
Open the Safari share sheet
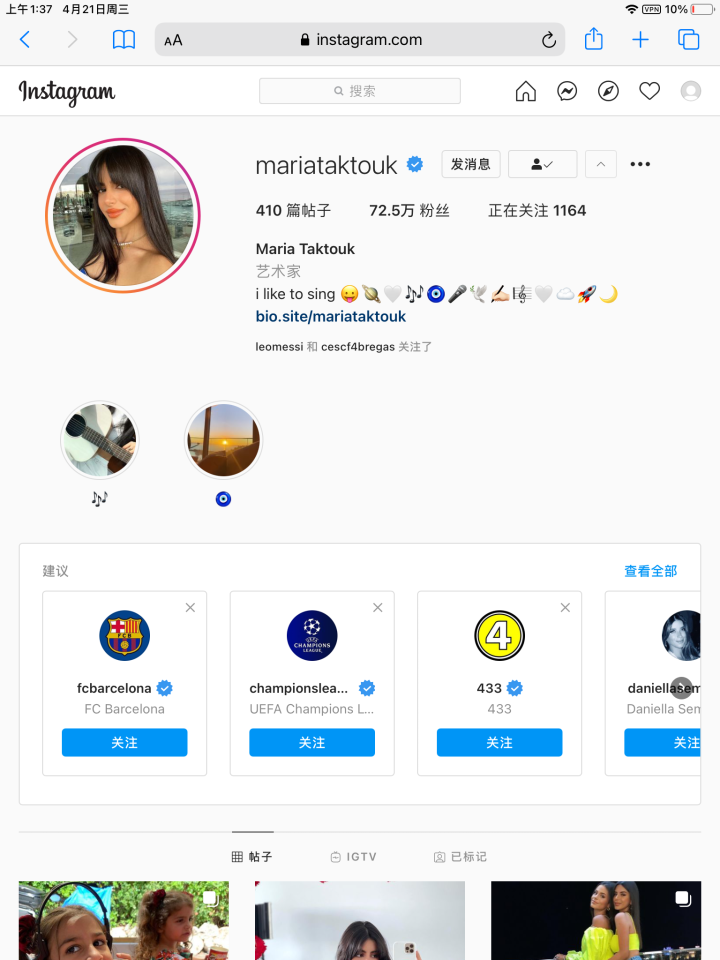tap(594, 40)
